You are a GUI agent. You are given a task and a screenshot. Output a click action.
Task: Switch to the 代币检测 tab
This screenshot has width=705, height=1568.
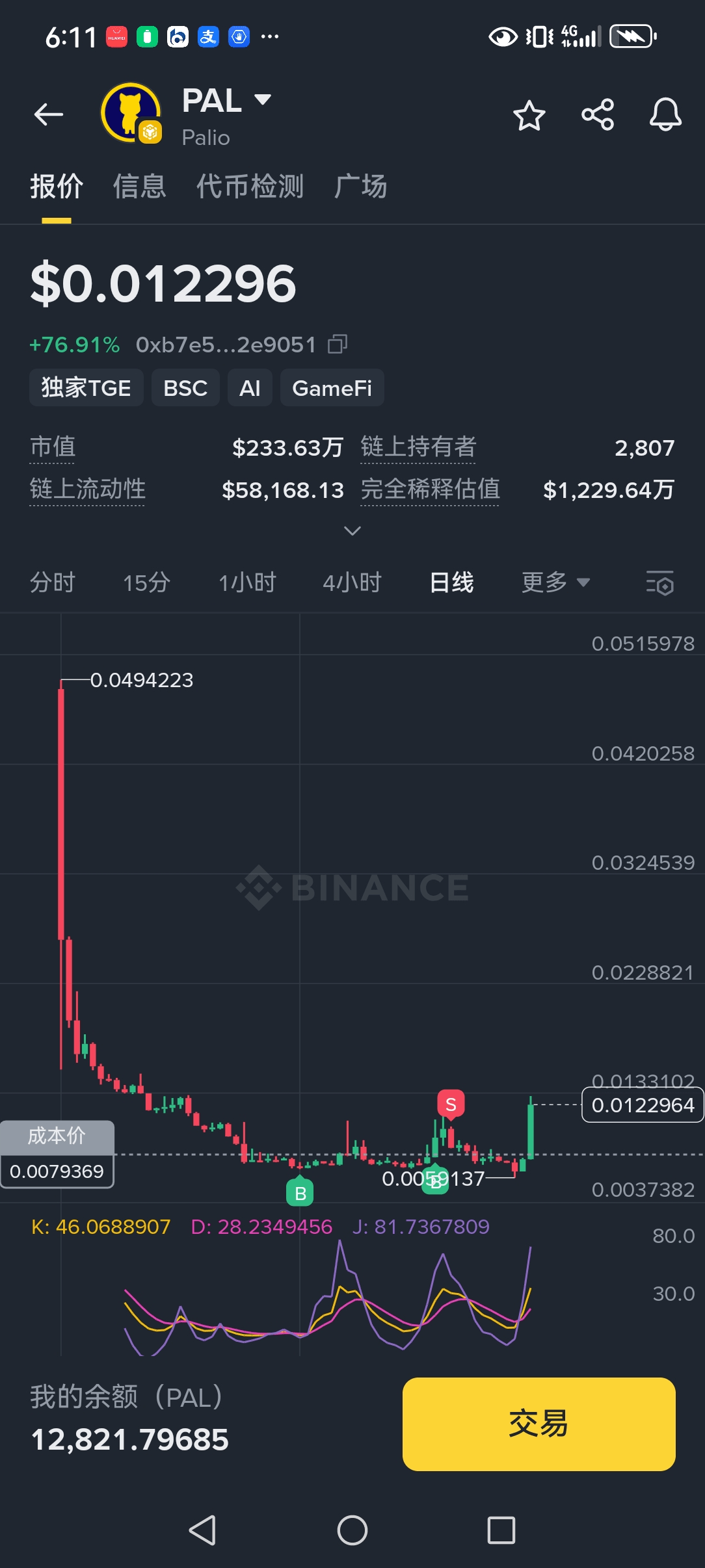[x=250, y=187]
